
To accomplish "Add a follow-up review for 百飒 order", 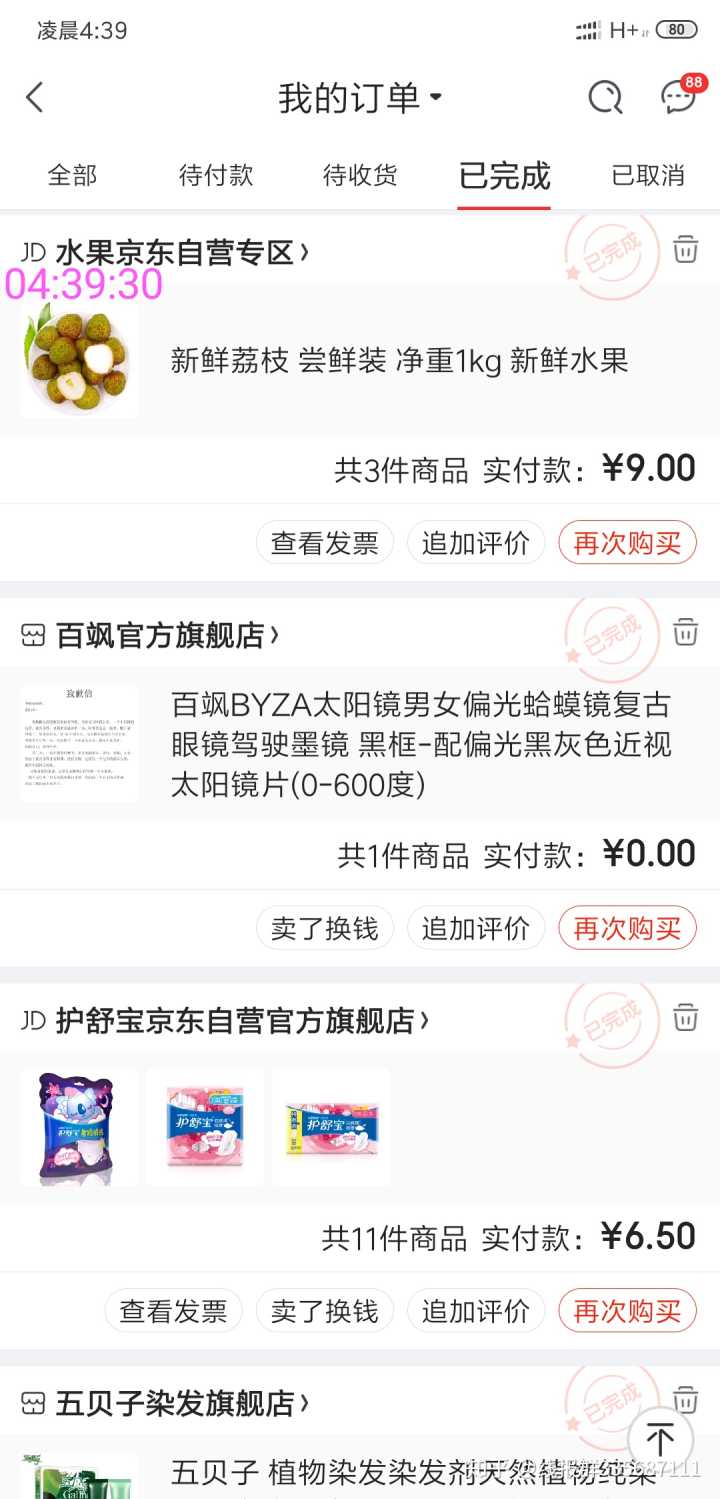I will [x=476, y=928].
